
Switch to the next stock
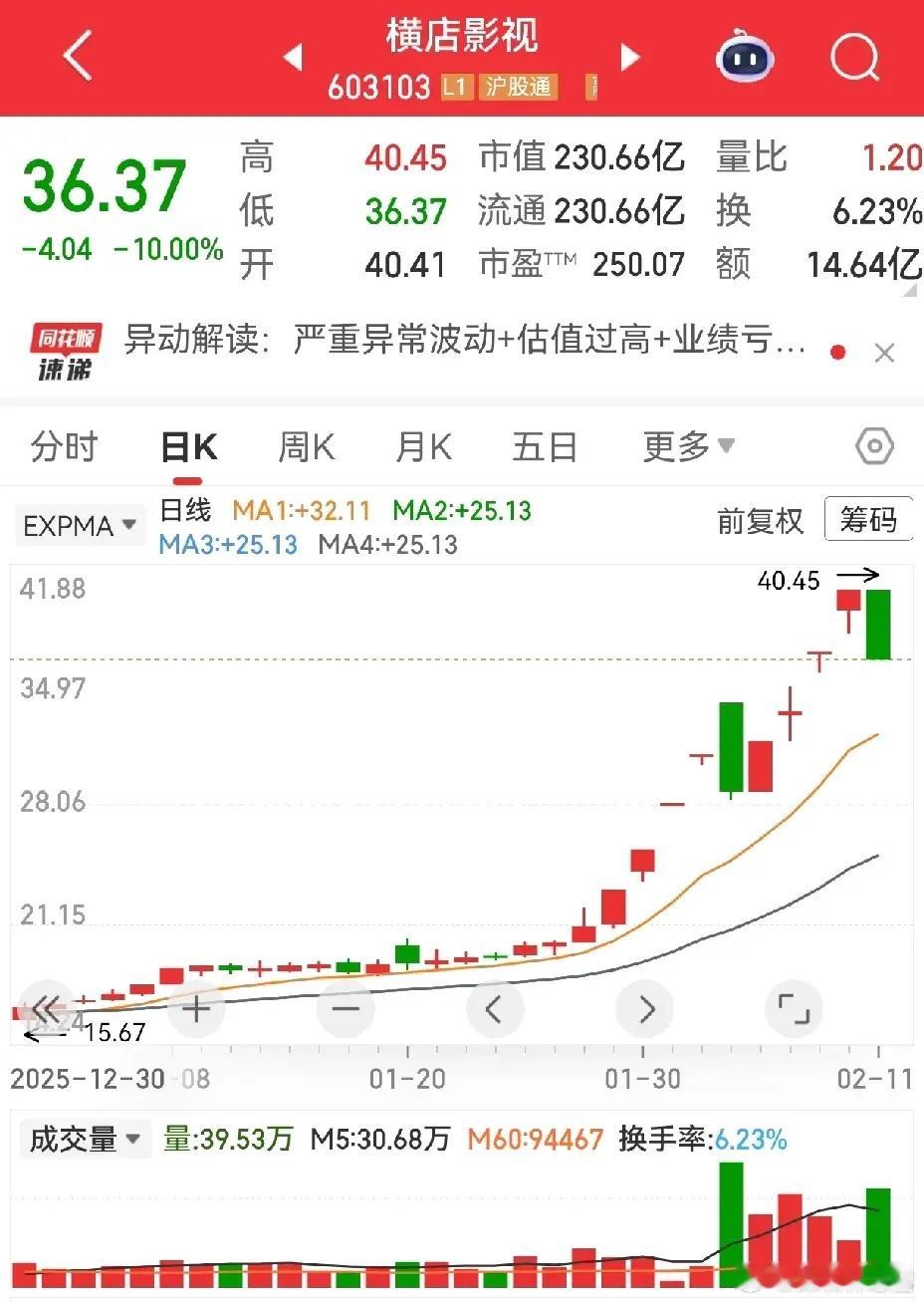(x=629, y=57)
